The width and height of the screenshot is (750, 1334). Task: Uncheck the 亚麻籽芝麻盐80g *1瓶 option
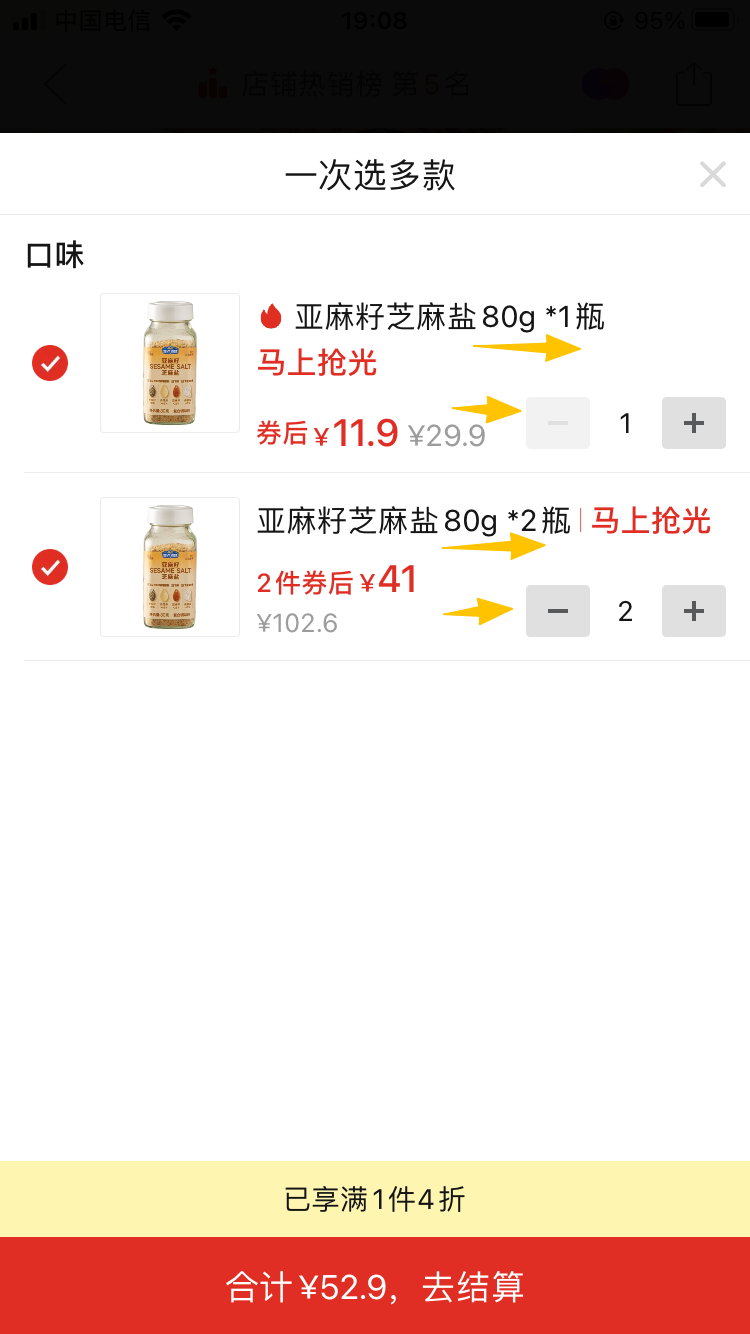(x=50, y=363)
